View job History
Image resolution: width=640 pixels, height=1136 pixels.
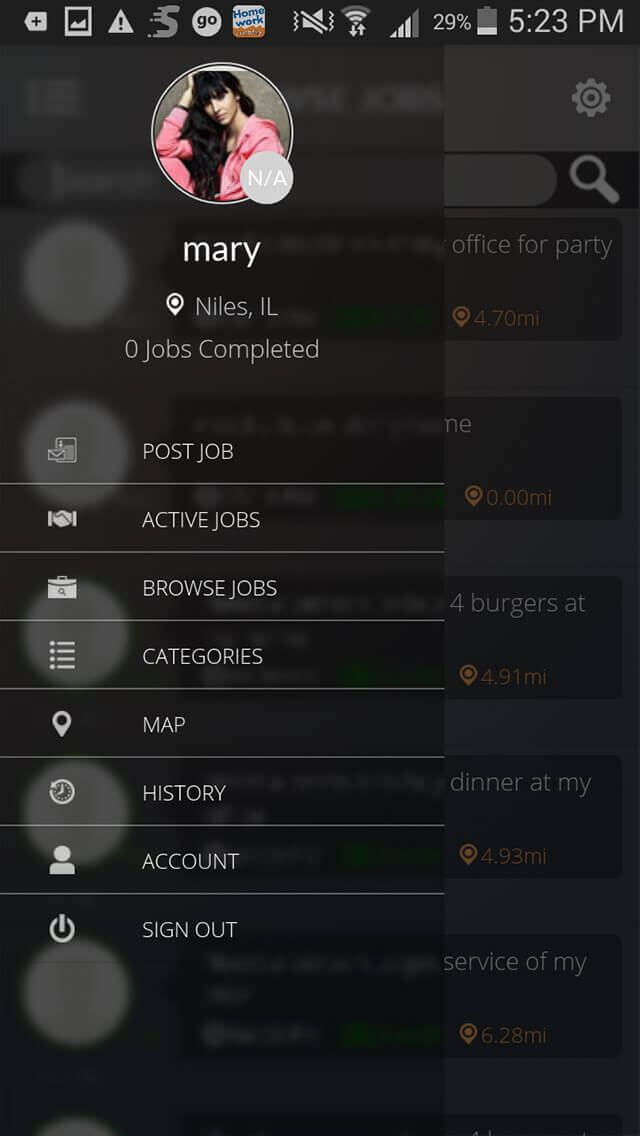(184, 793)
